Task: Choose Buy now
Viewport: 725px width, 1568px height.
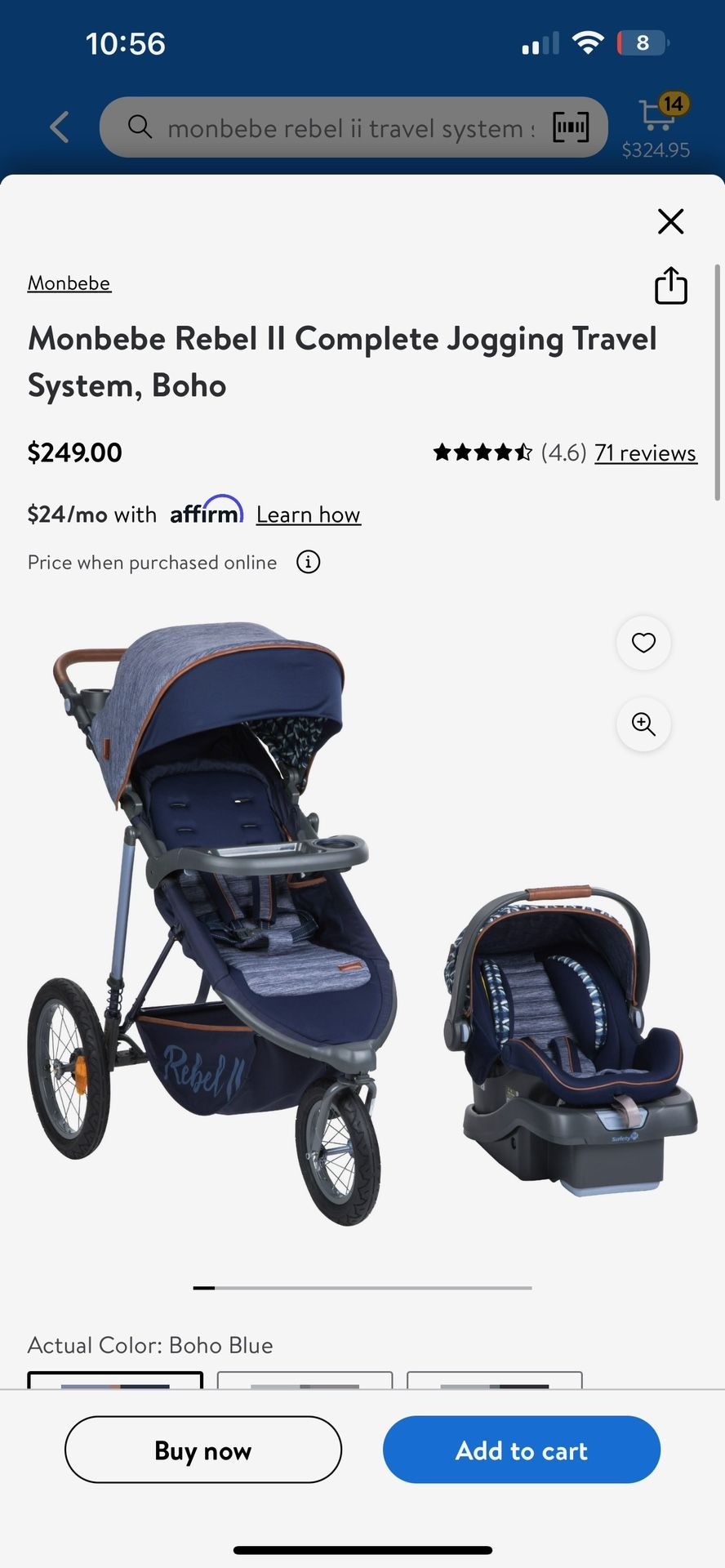Action: [x=203, y=1450]
